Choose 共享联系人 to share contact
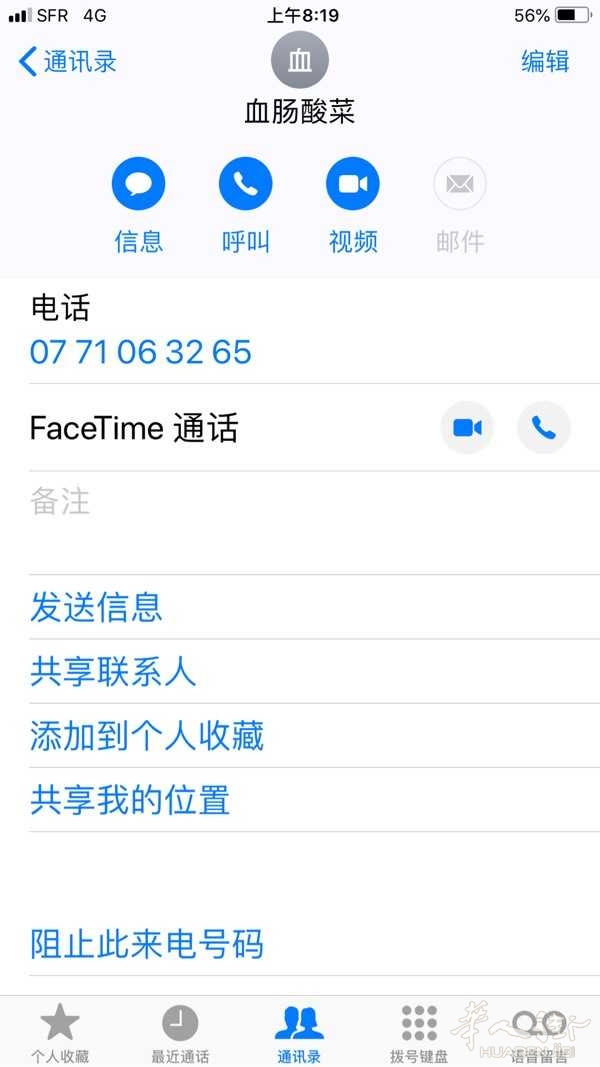The image size is (600, 1067). point(113,672)
